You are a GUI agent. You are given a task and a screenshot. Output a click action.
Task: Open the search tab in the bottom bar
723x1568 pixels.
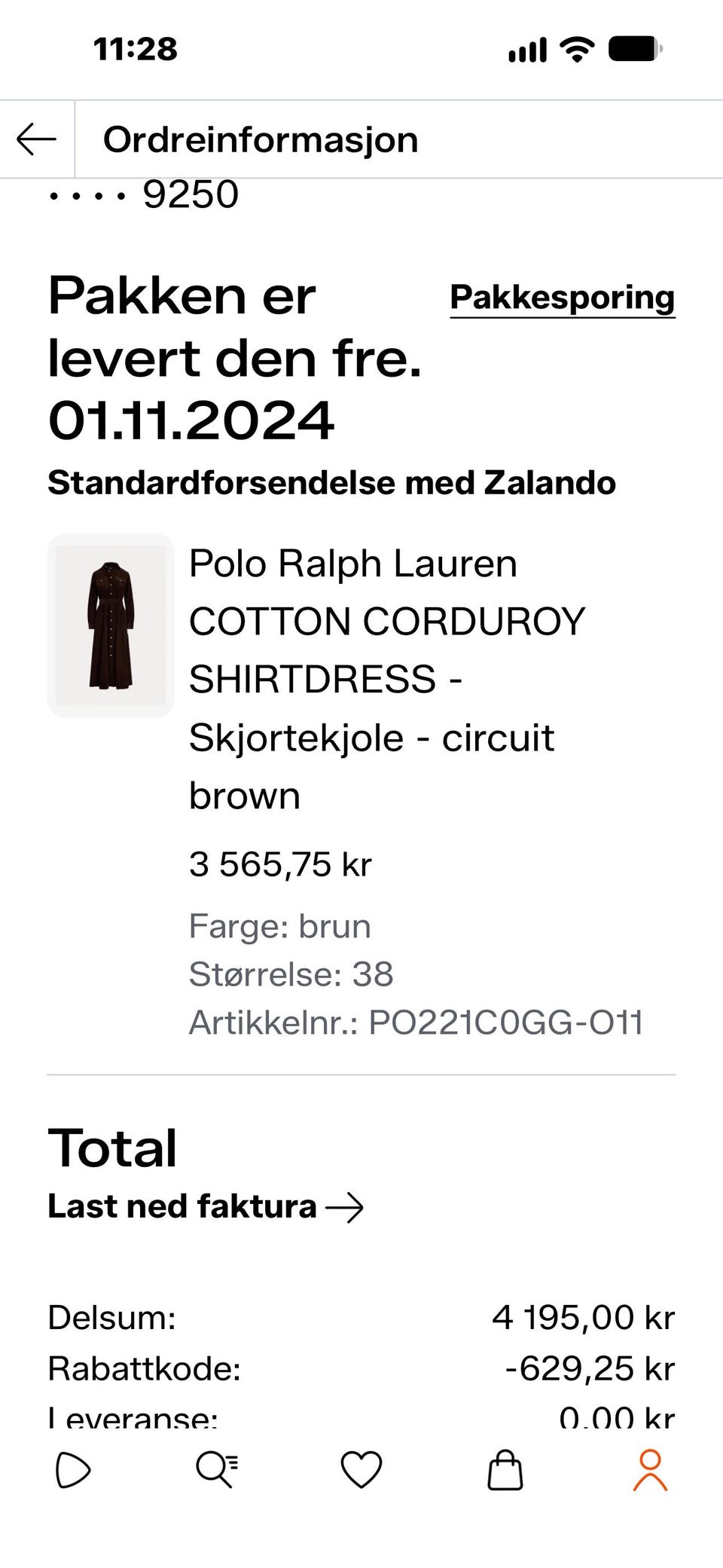click(x=217, y=1470)
